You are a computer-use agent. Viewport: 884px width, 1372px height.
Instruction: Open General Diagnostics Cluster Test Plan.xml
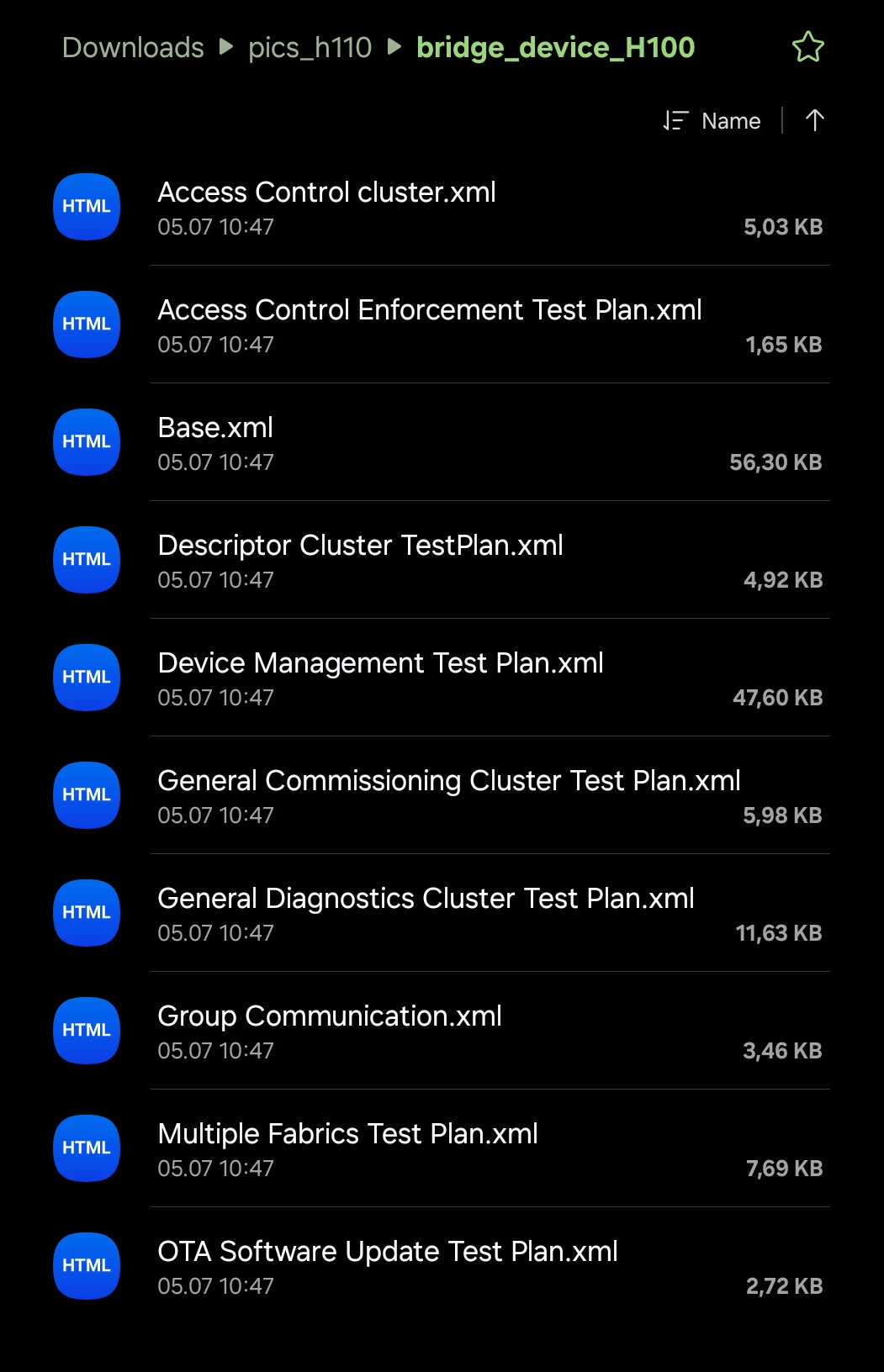(426, 899)
